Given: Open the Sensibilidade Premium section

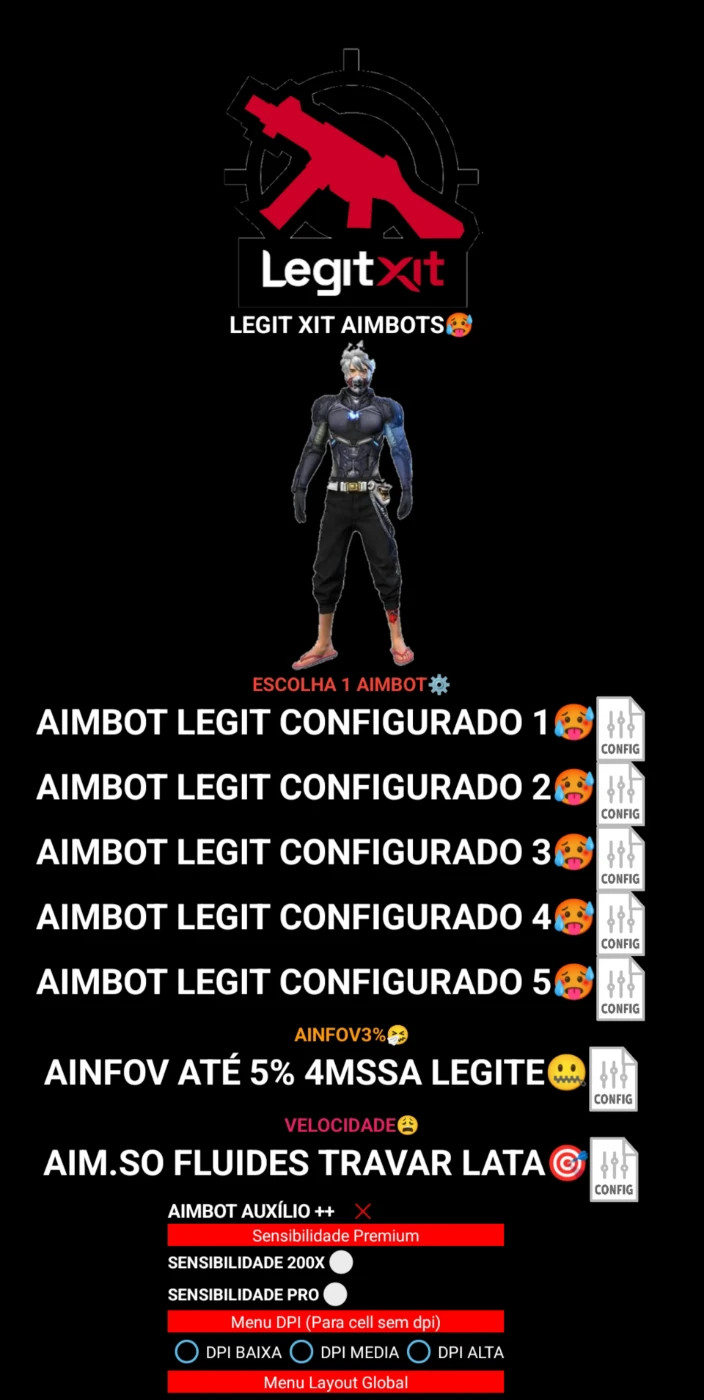Looking at the screenshot, I should pos(335,1236).
